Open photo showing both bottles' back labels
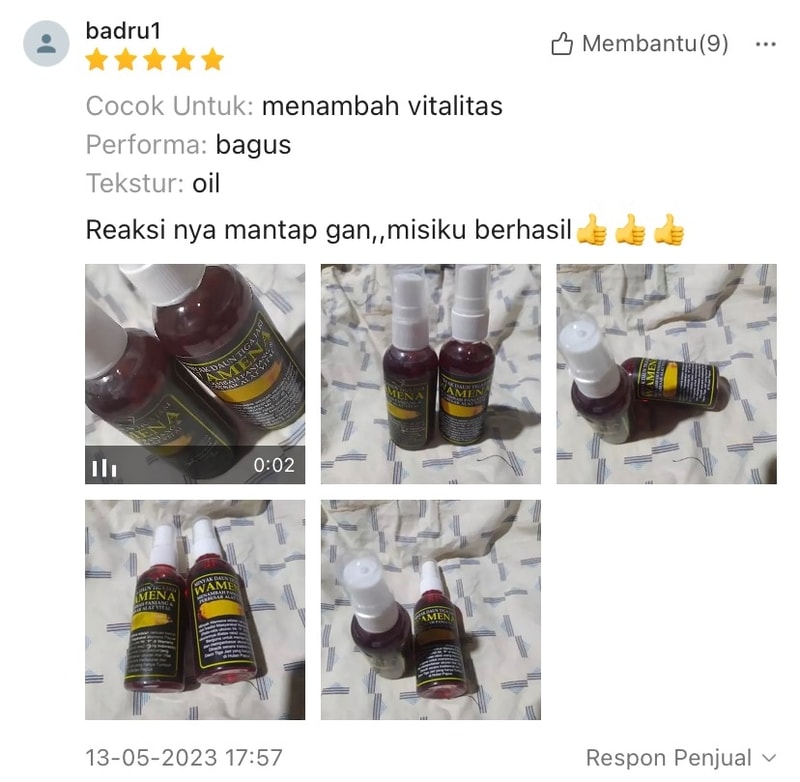 coord(195,610)
